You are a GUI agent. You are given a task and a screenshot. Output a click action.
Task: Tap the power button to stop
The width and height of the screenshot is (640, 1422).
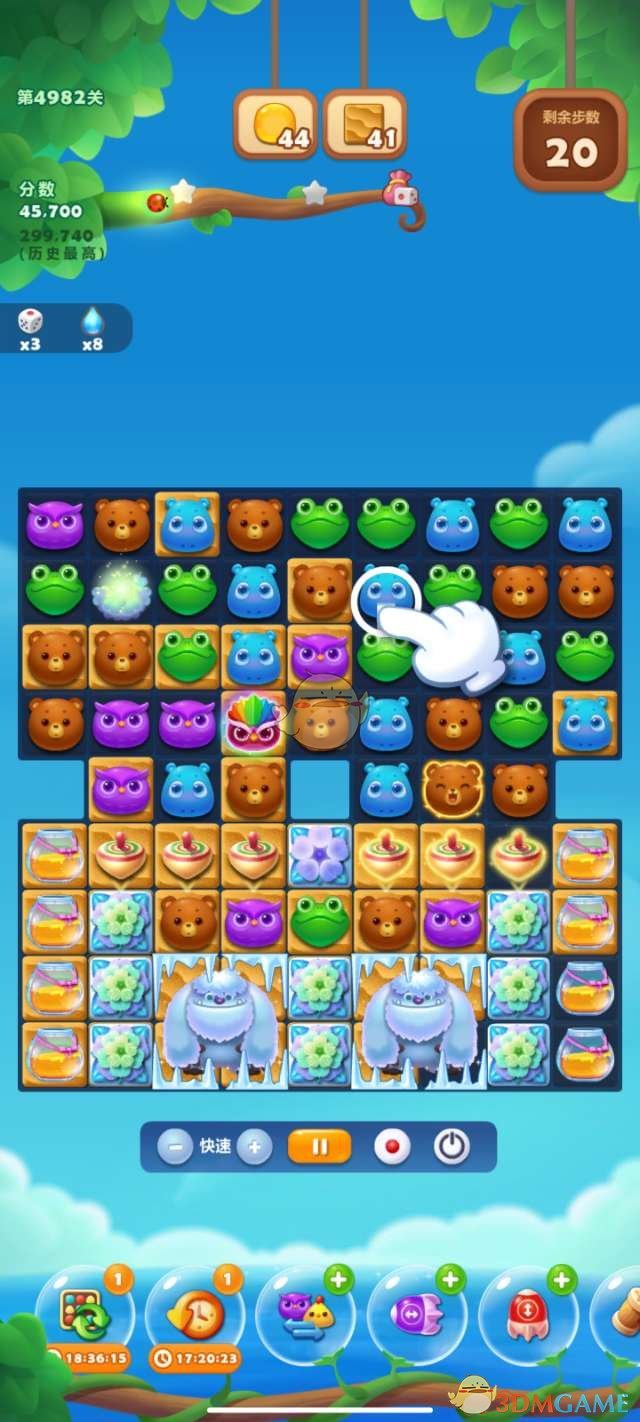[452, 1147]
